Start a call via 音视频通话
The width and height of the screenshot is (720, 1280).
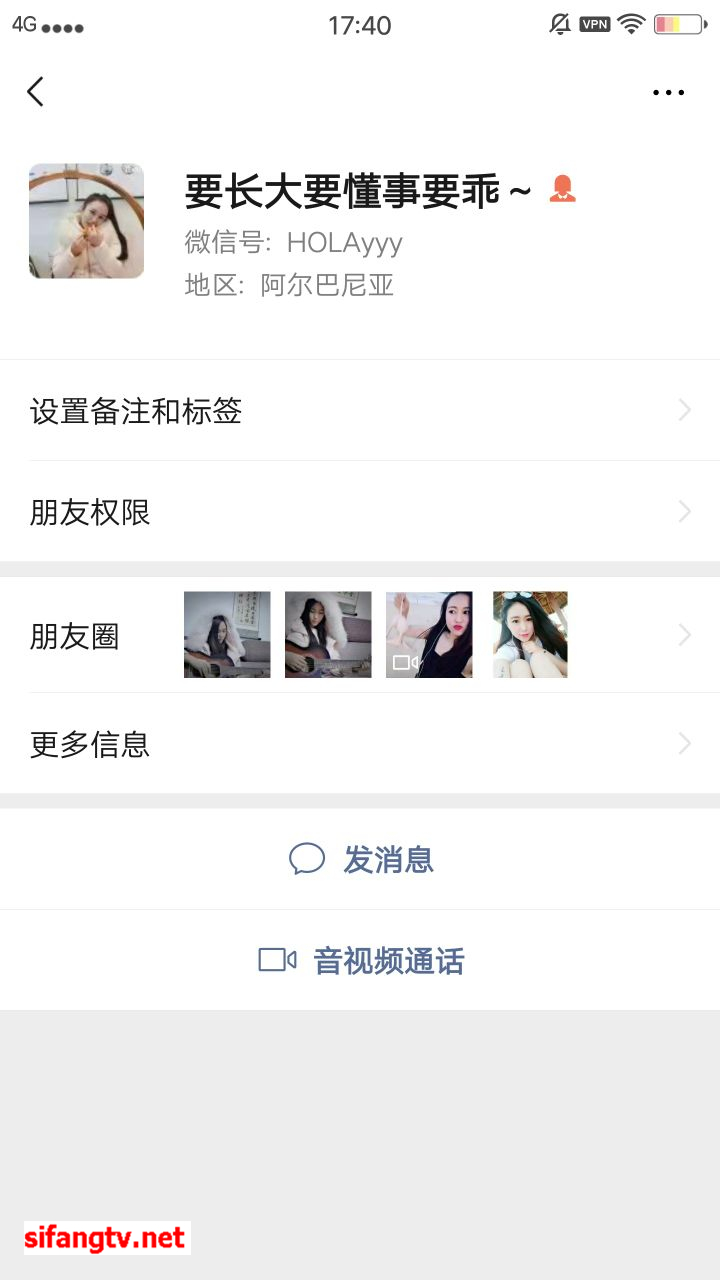361,961
